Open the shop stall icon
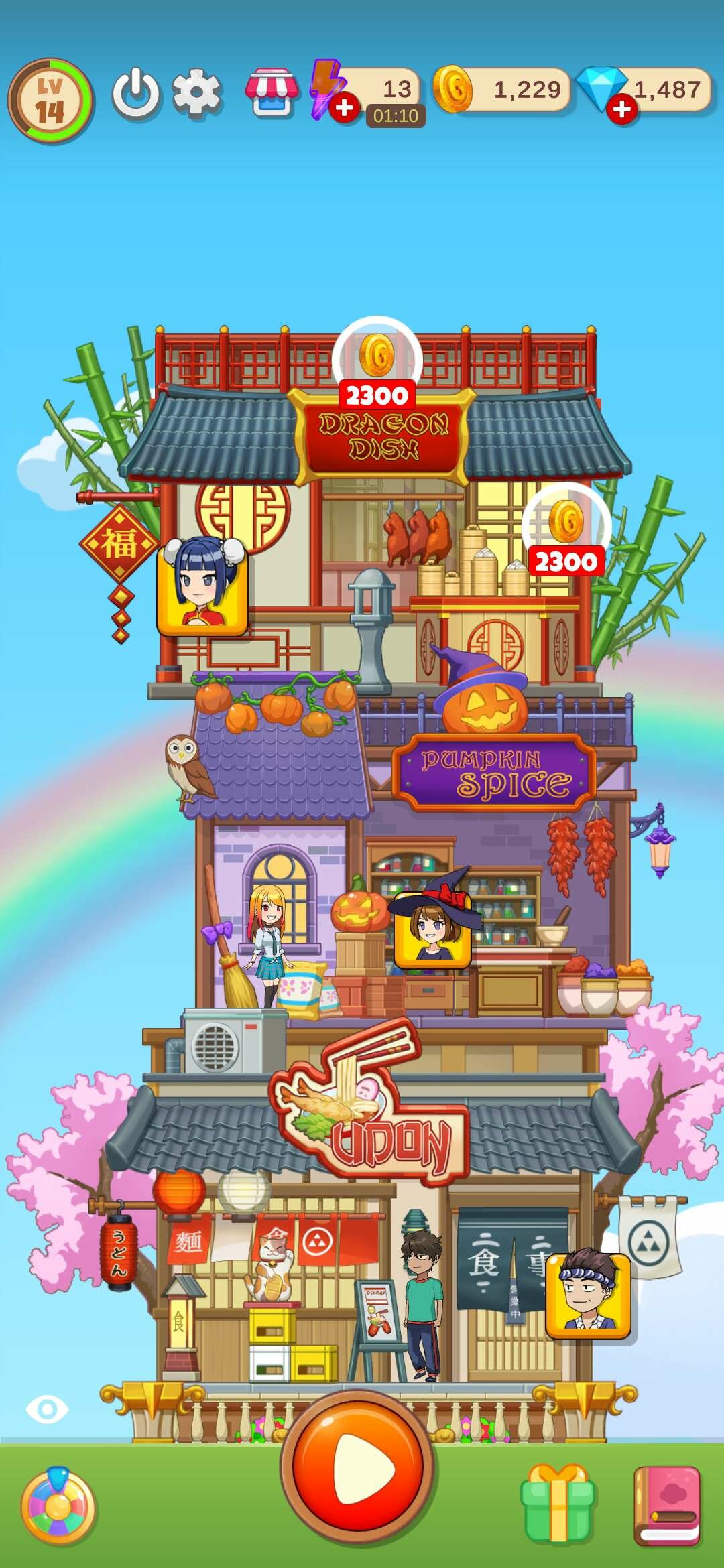The image size is (724, 1568). [x=271, y=93]
